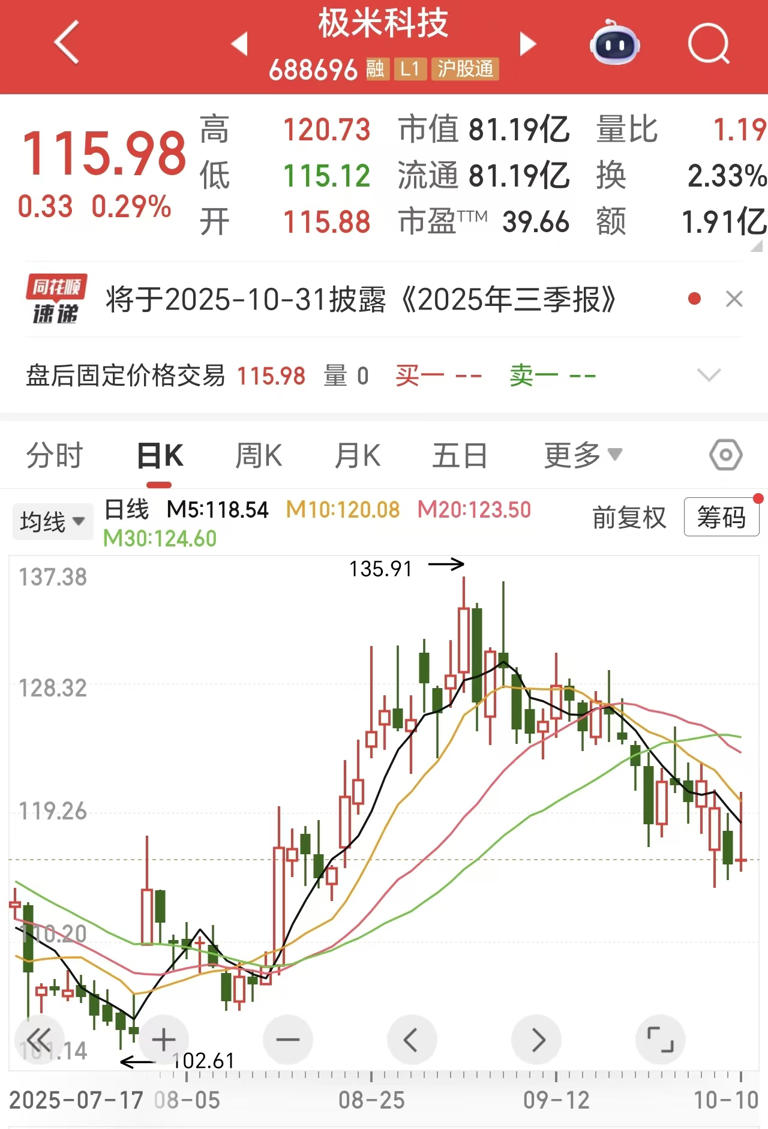768x1129 pixels.
Task: Expand the 盘后固定价格交易 row
Action: 709,376
